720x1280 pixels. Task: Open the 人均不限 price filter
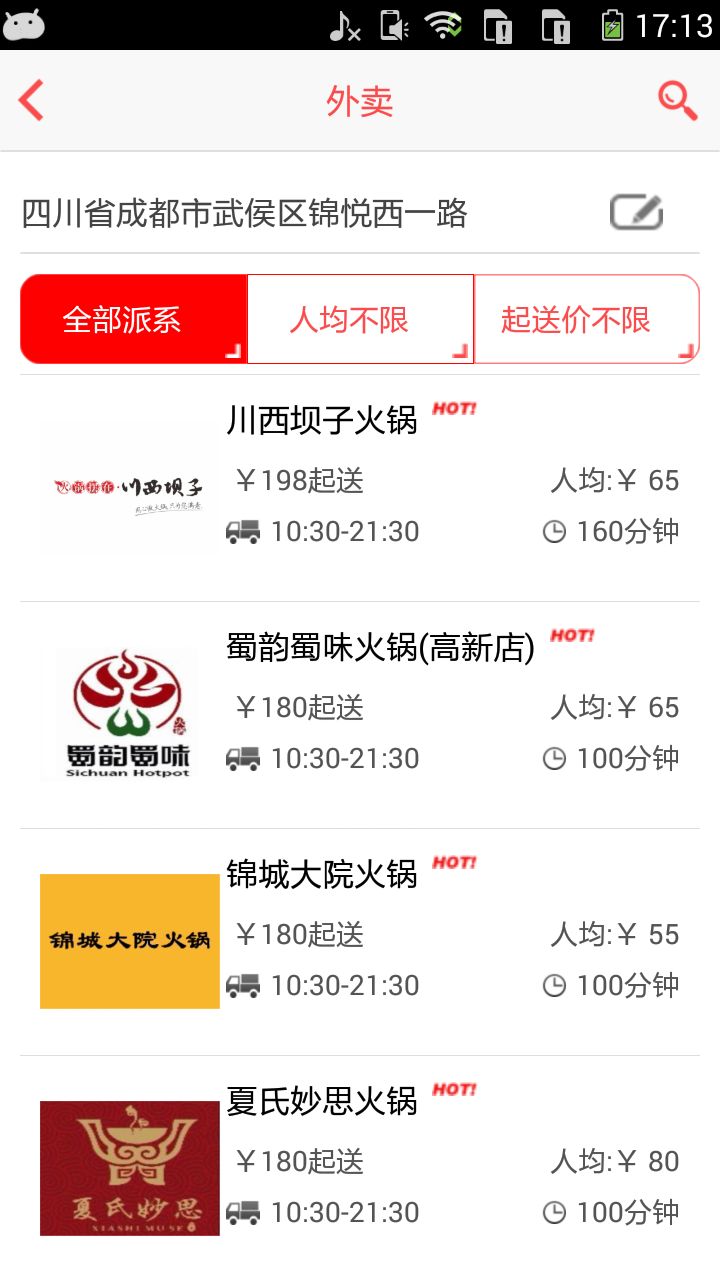pyautogui.click(x=360, y=320)
